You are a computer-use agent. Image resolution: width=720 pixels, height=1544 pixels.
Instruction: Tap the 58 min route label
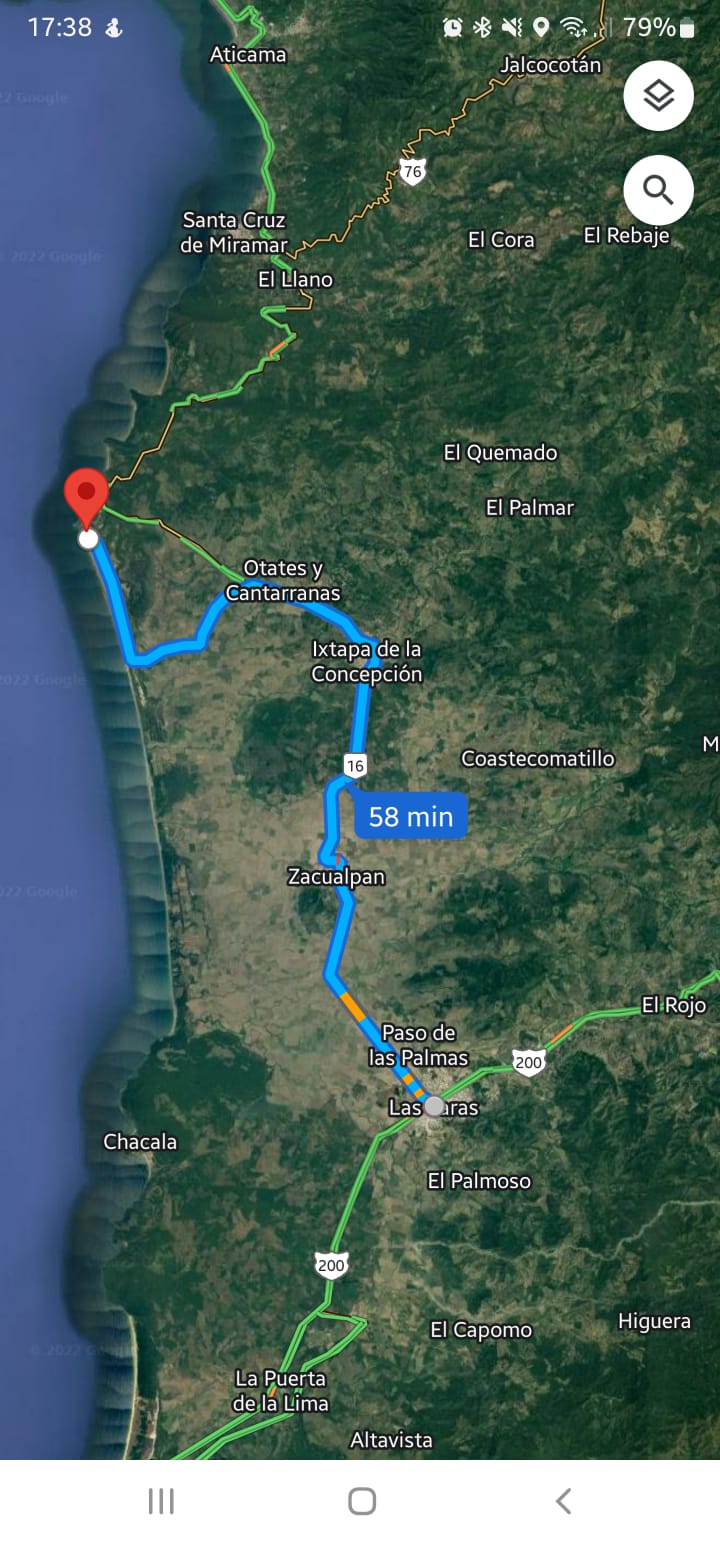pyautogui.click(x=411, y=816)
